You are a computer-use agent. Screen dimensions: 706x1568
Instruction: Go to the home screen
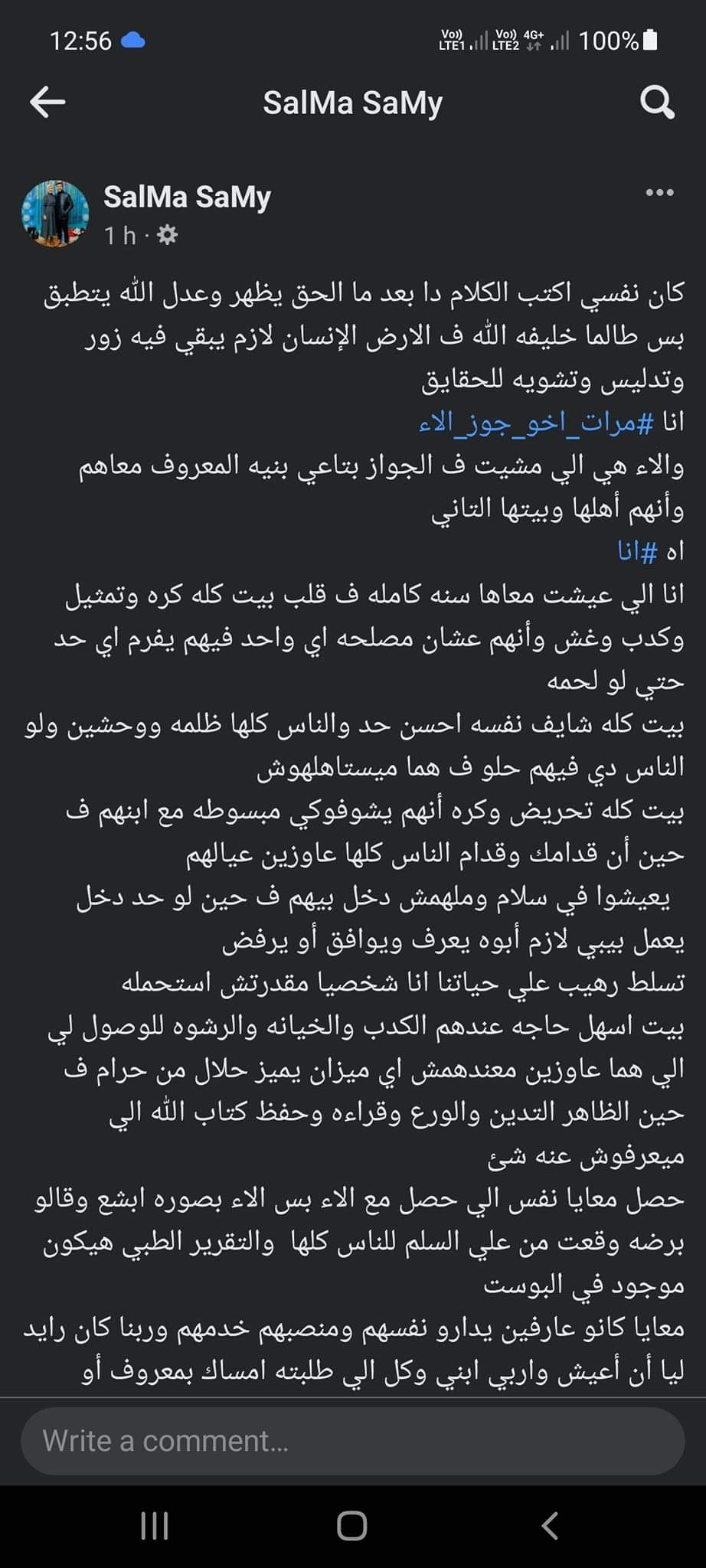352,1526
